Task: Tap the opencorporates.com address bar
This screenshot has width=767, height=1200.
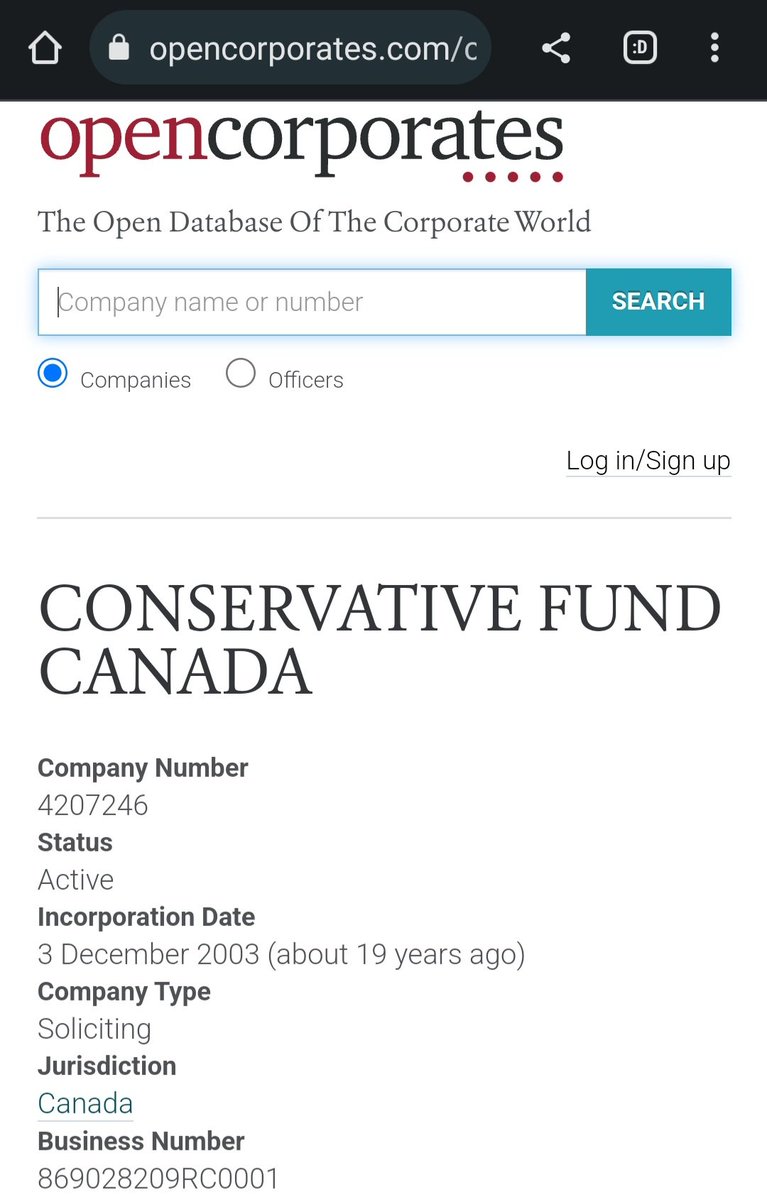Action: 300,48
